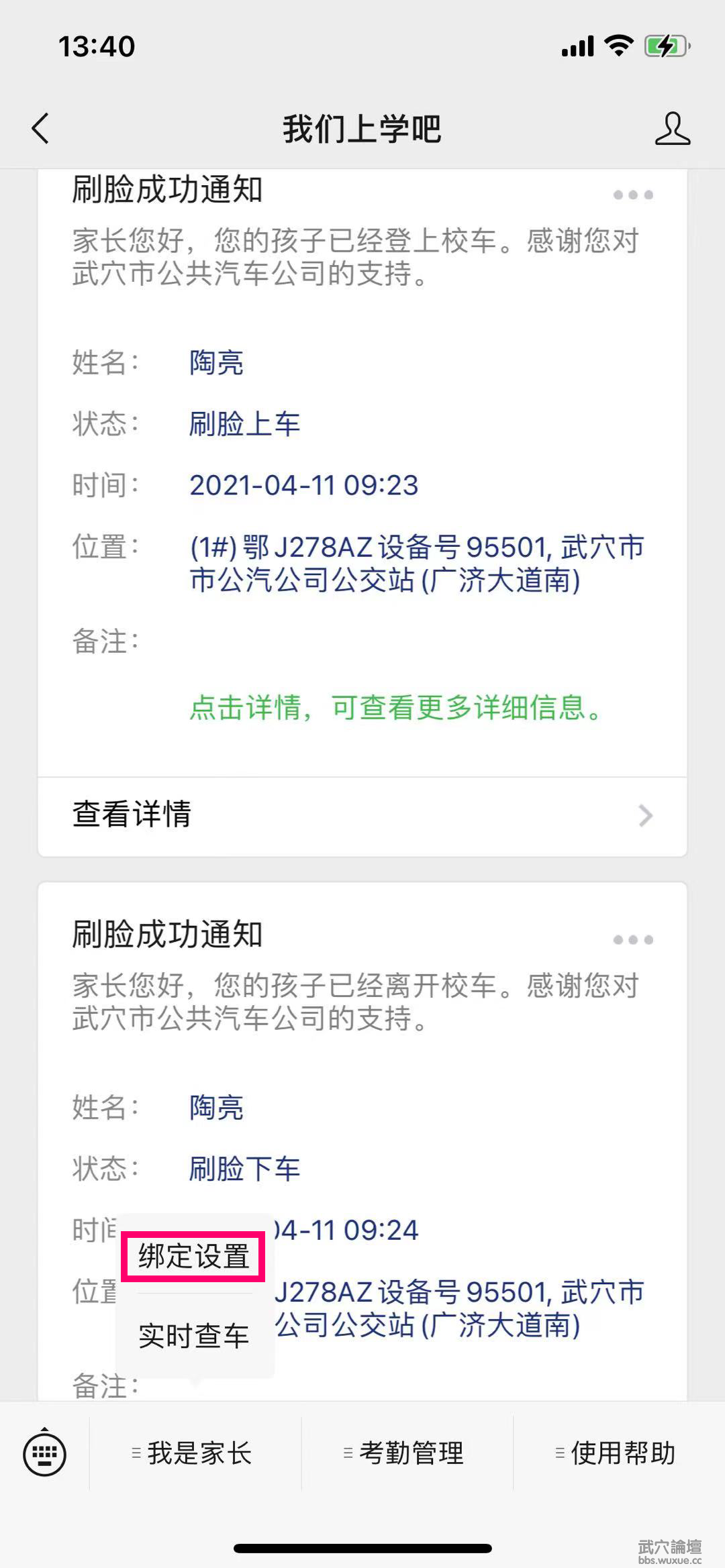725x1568 pixels.
Task: Open the 我是家长 bottom menu
Action: click(x=195, y=1453)
